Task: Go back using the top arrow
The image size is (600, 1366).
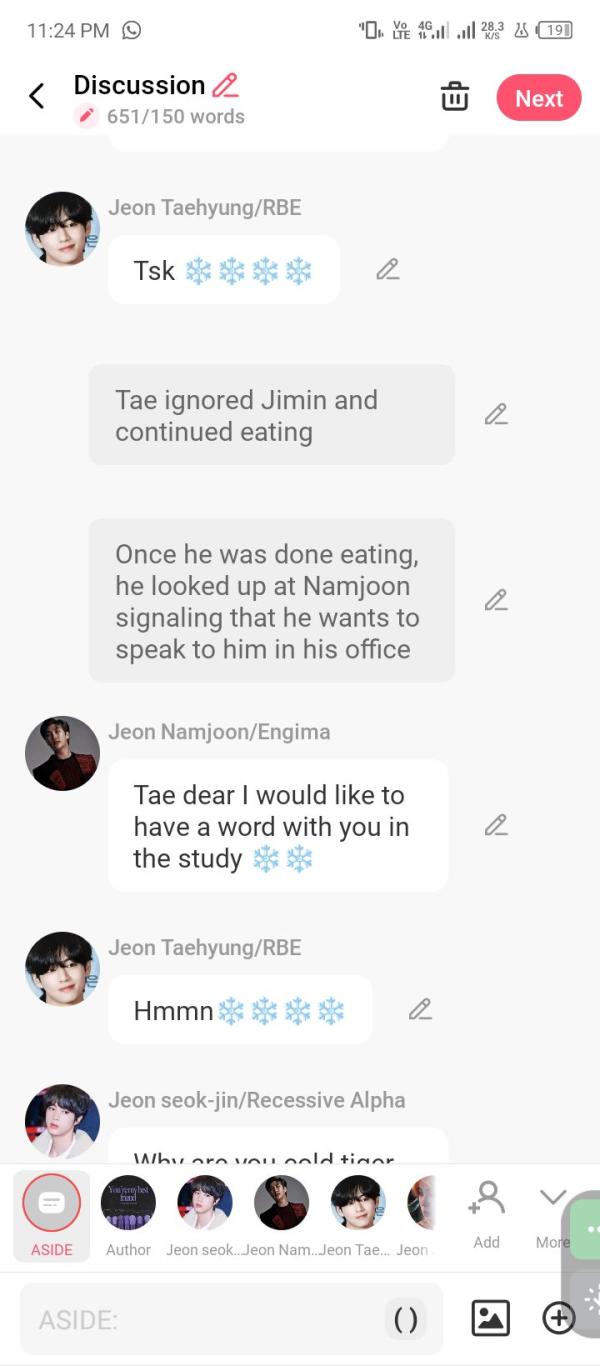Action: (x=37, y=96)
